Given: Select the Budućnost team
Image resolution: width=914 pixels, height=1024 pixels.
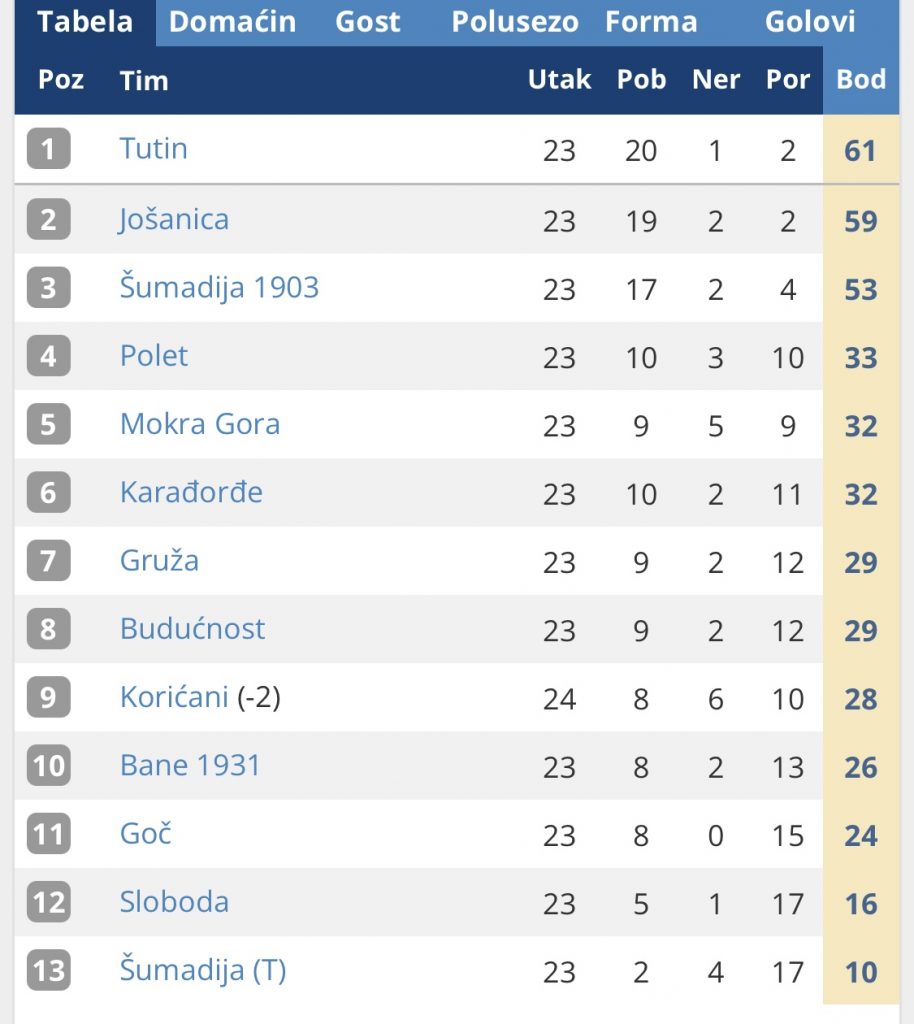Looking at the screenshot, I should point(192,629).
